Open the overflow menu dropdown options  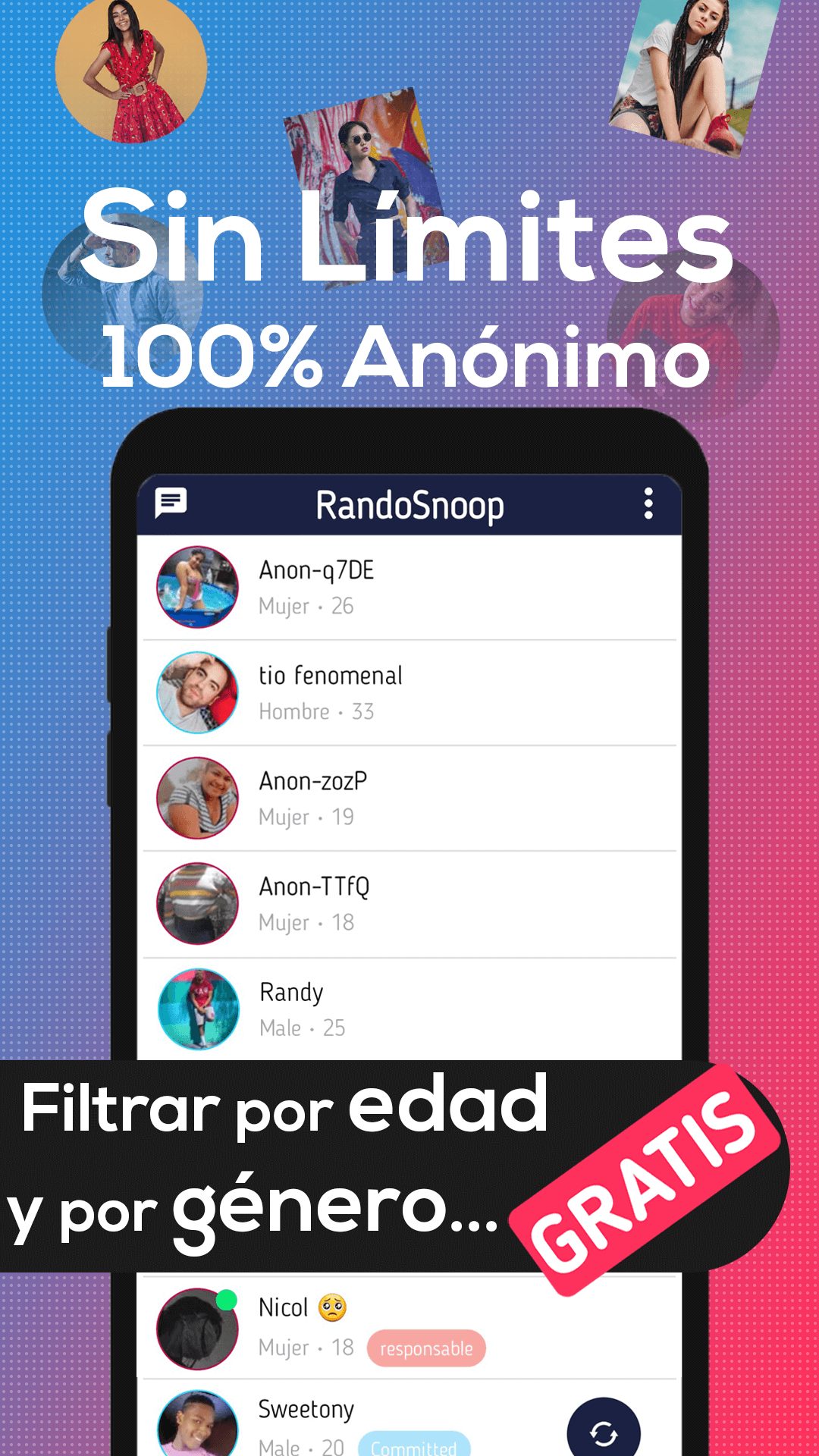pyautogui.click(x=648, y=504)
